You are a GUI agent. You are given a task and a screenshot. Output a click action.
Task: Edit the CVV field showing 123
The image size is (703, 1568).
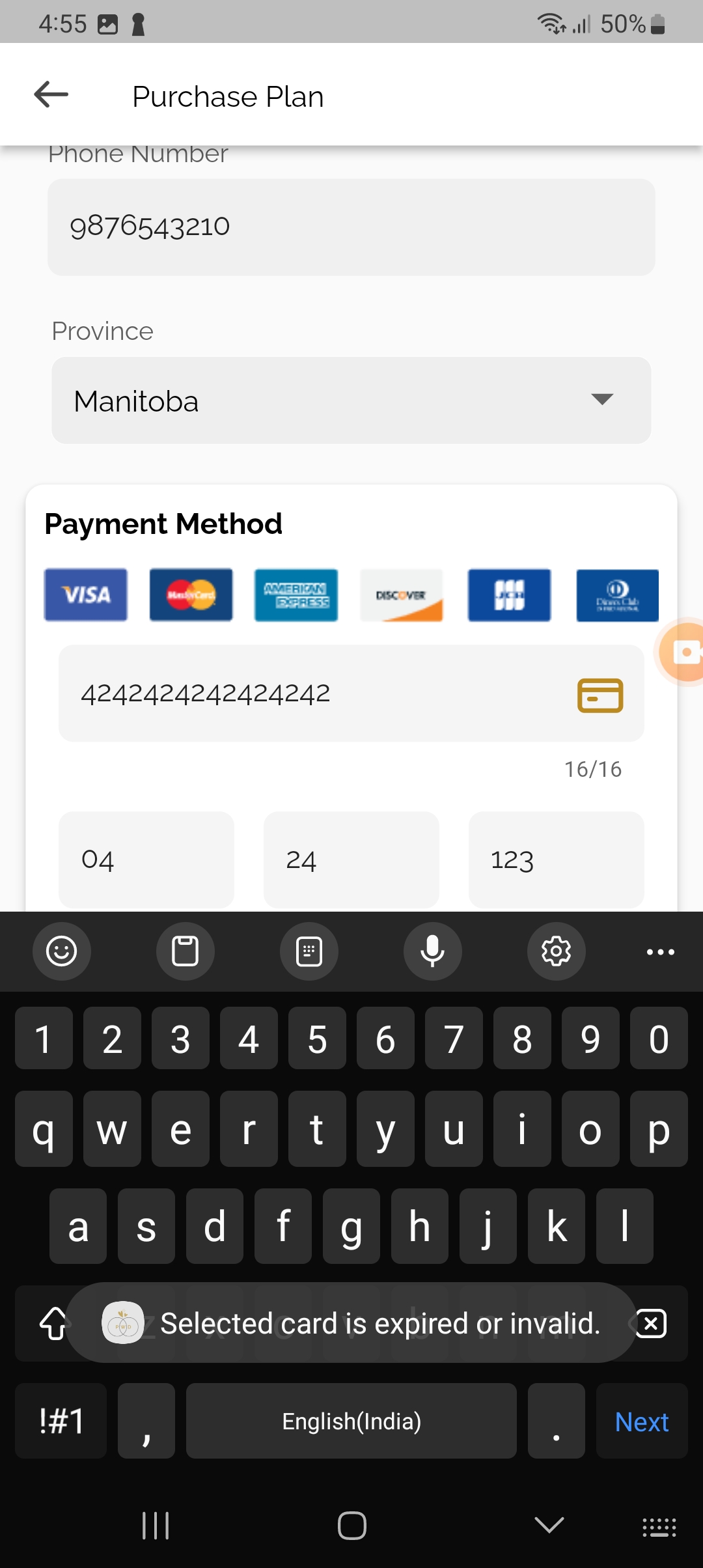coord(557,860)
